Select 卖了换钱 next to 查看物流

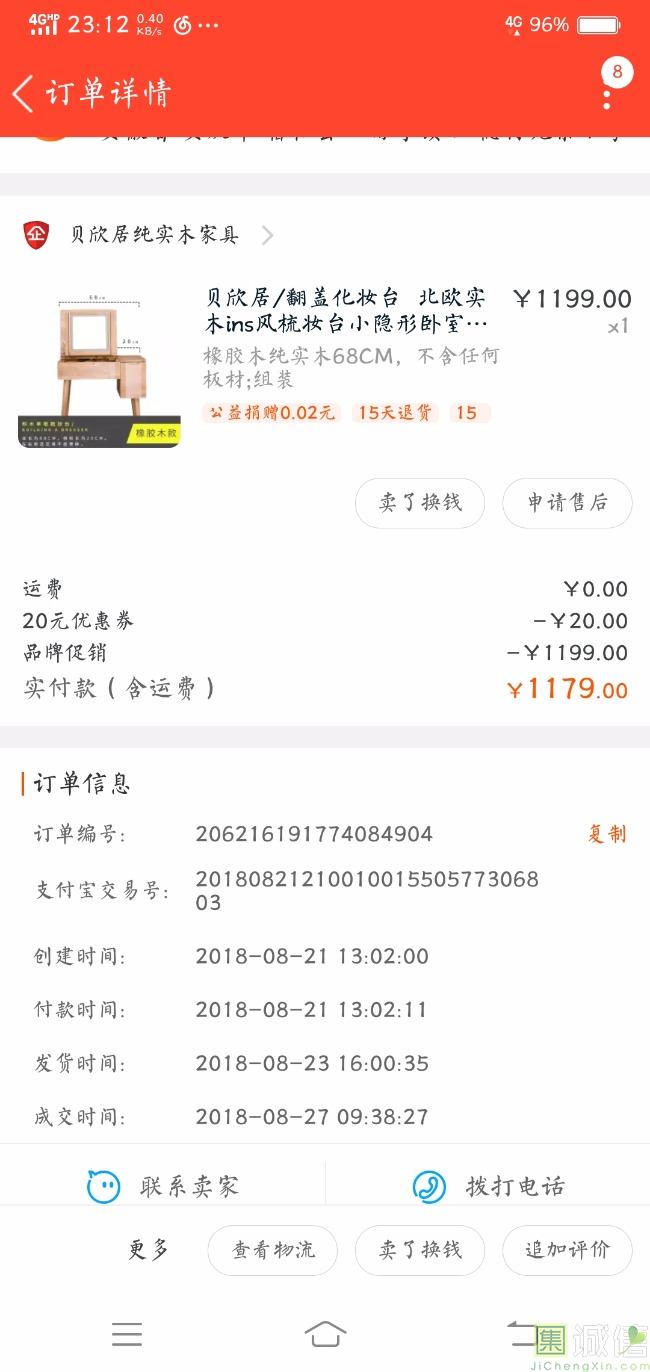click(x=420, y=1250)
